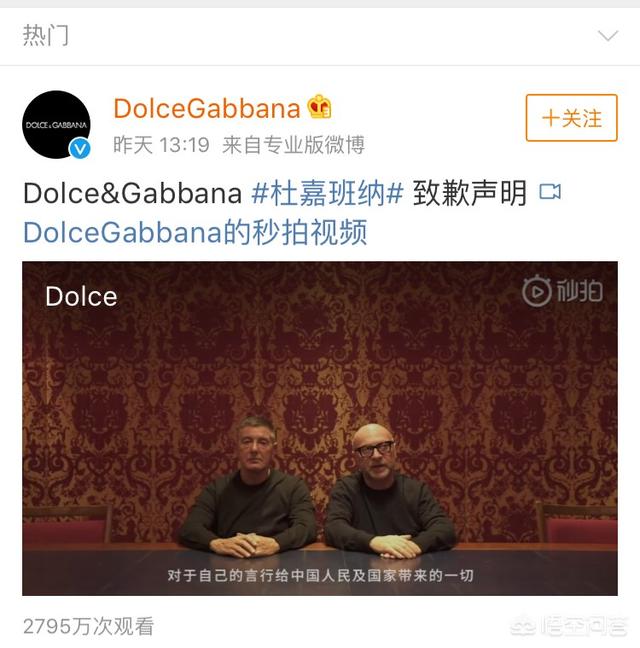Open DolceGabbana's profile avatar
This screenshot has height=648, width=640.
pos(56,125)
